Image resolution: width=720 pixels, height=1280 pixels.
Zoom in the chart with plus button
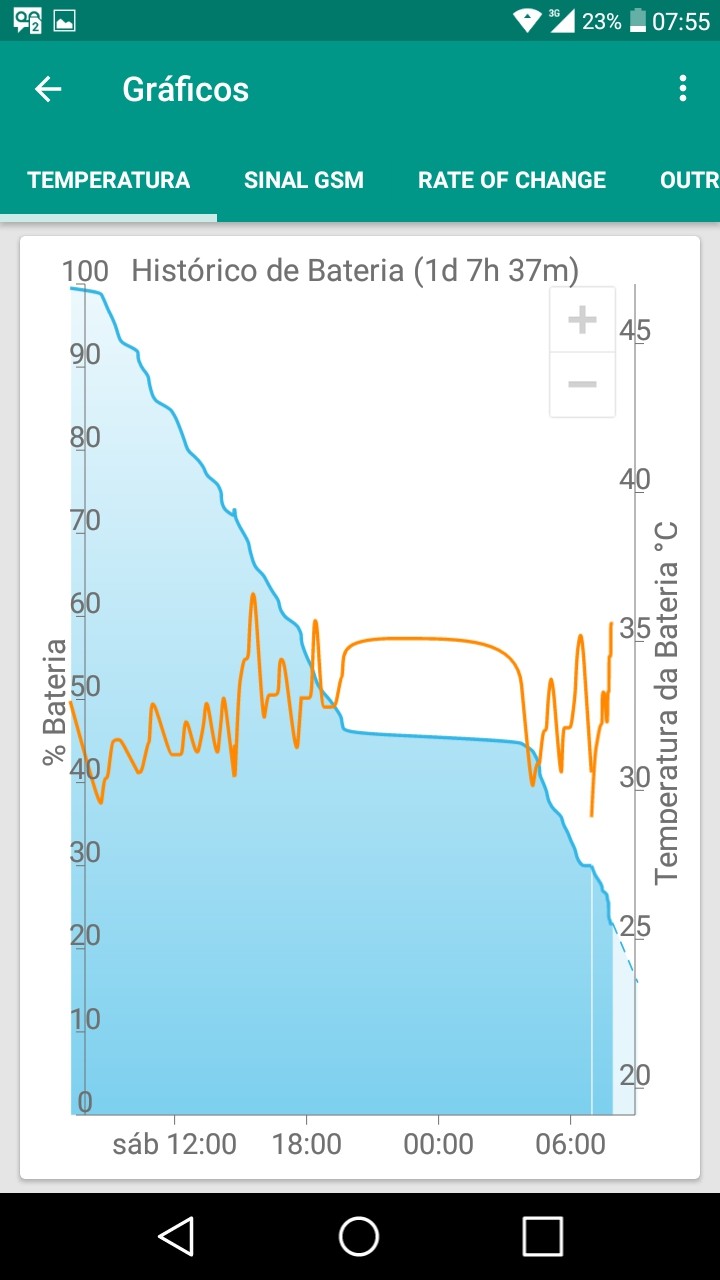(x=582, y=320)
